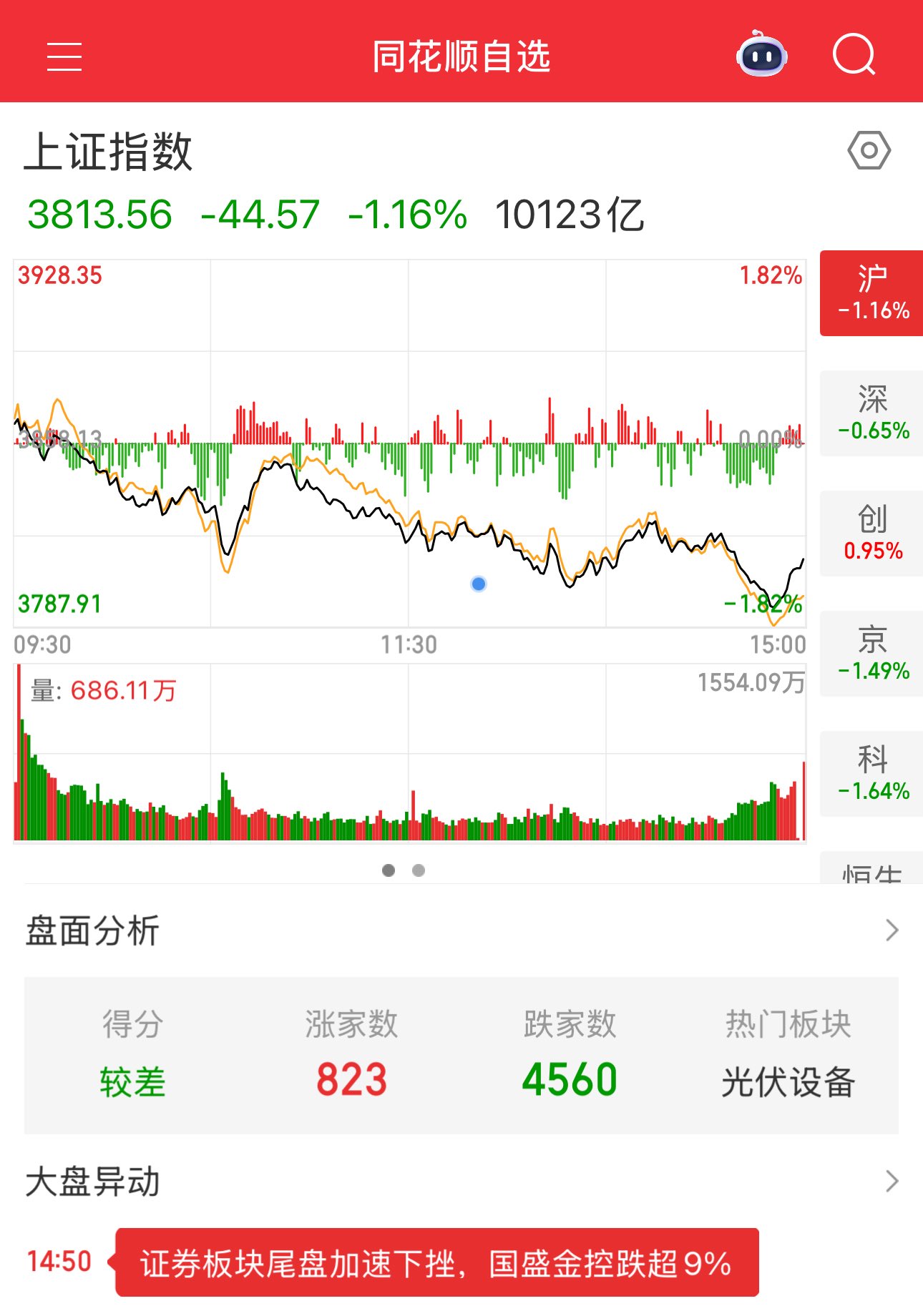Switch to the 京 index tab
923x1316 pixels.
coord(872,654)
